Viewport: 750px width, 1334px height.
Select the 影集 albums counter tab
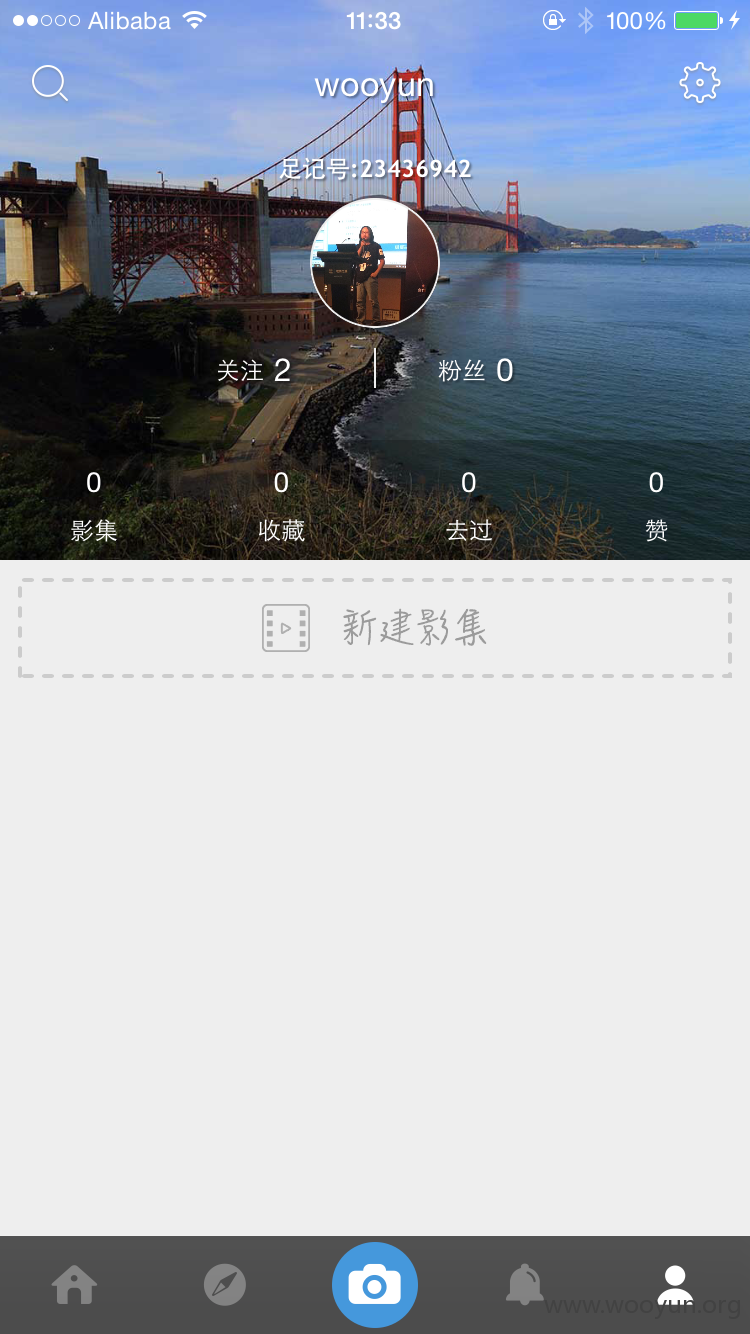tap(94, 506)
